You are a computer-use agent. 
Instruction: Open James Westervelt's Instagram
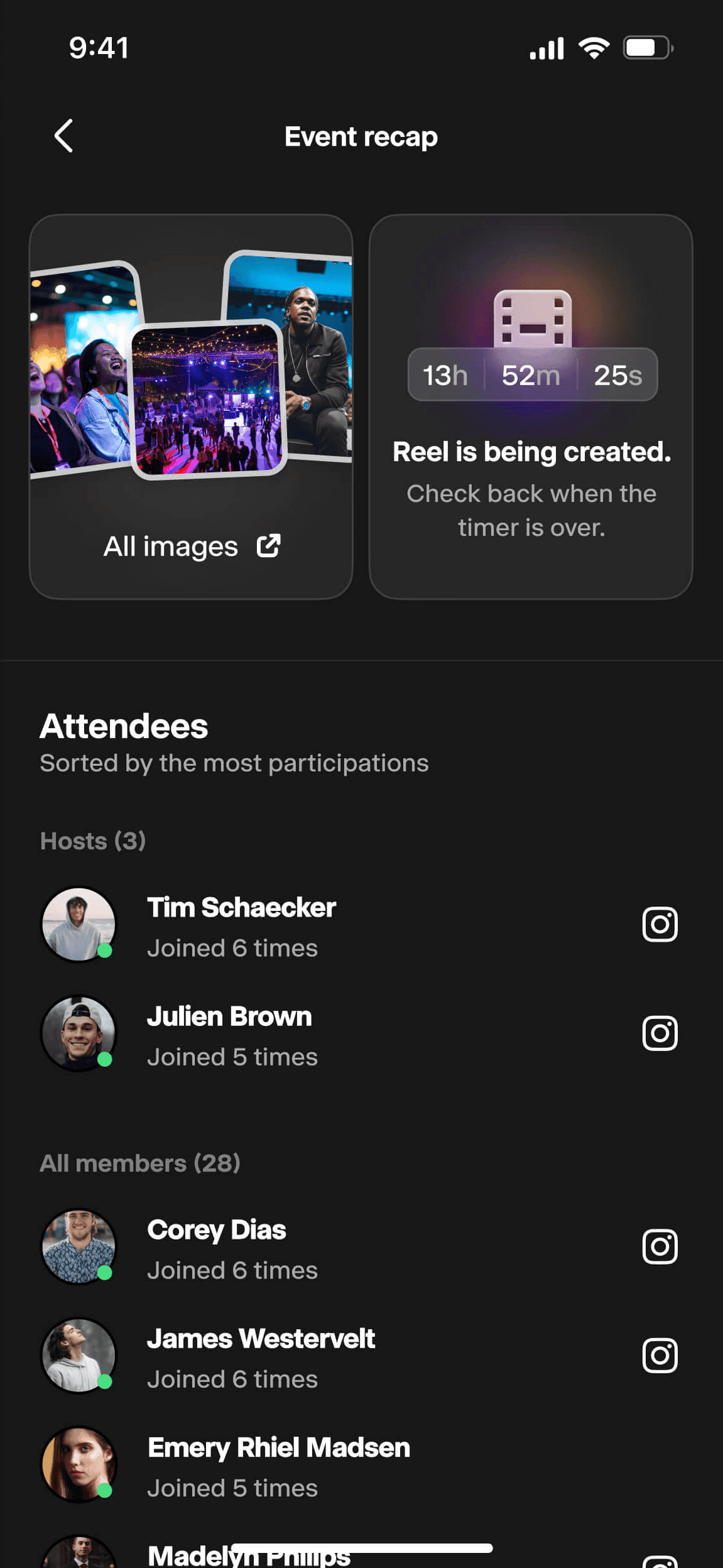(x=660, y=1356)
